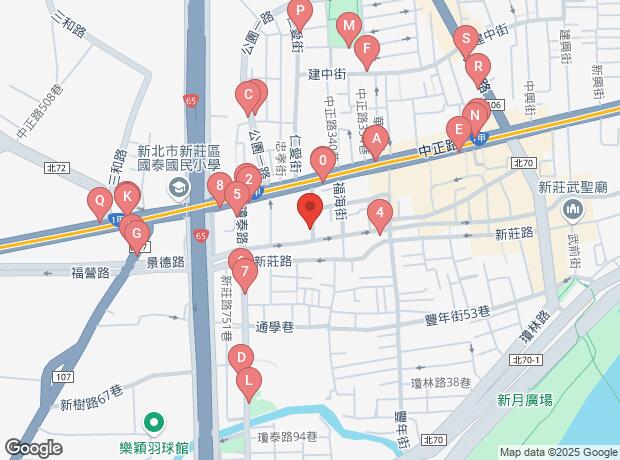Open marker C on the map
This screenshot has width=620, height=460.
(247, 96)
